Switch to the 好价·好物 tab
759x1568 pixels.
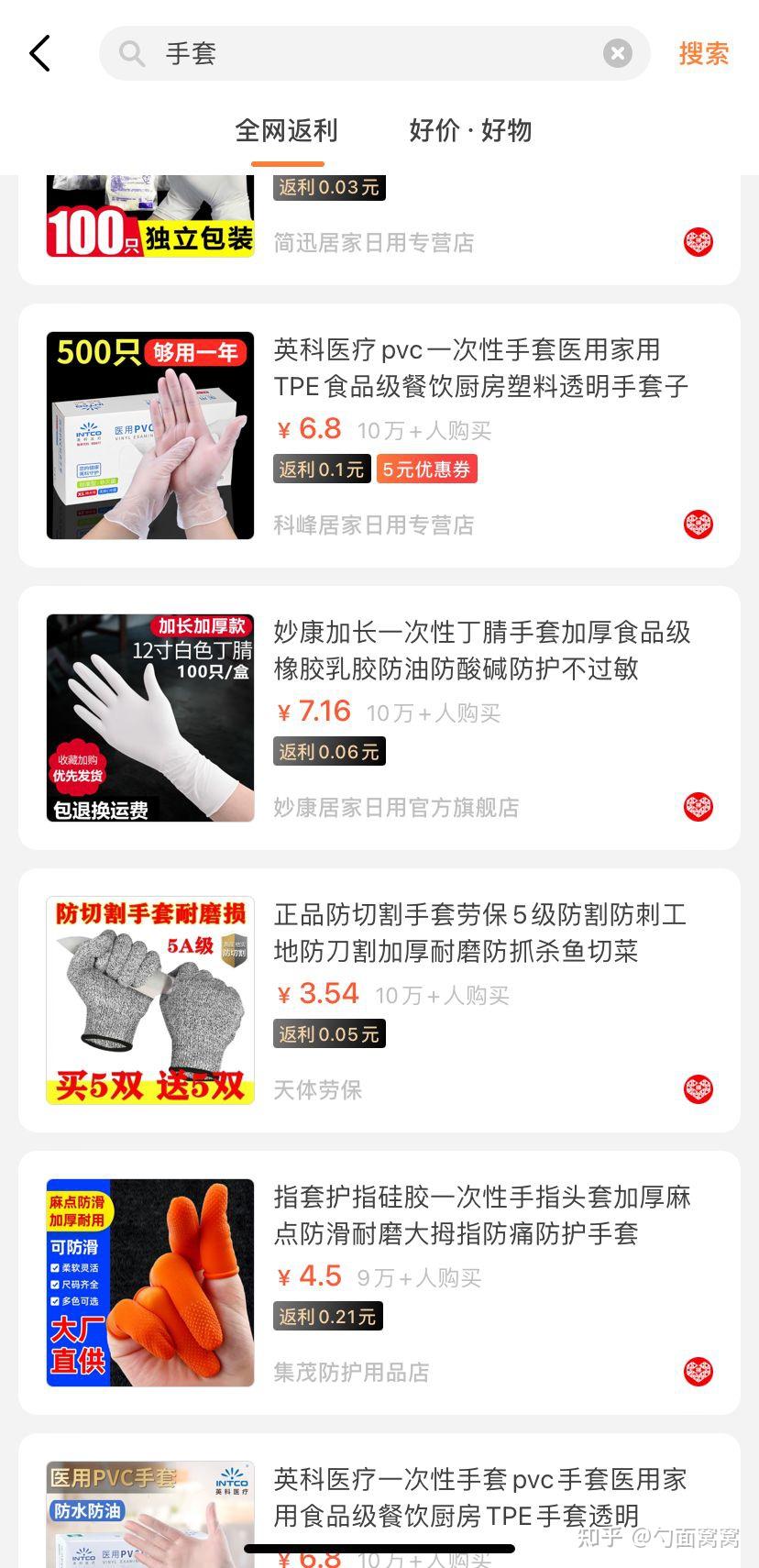click(469, 131)
